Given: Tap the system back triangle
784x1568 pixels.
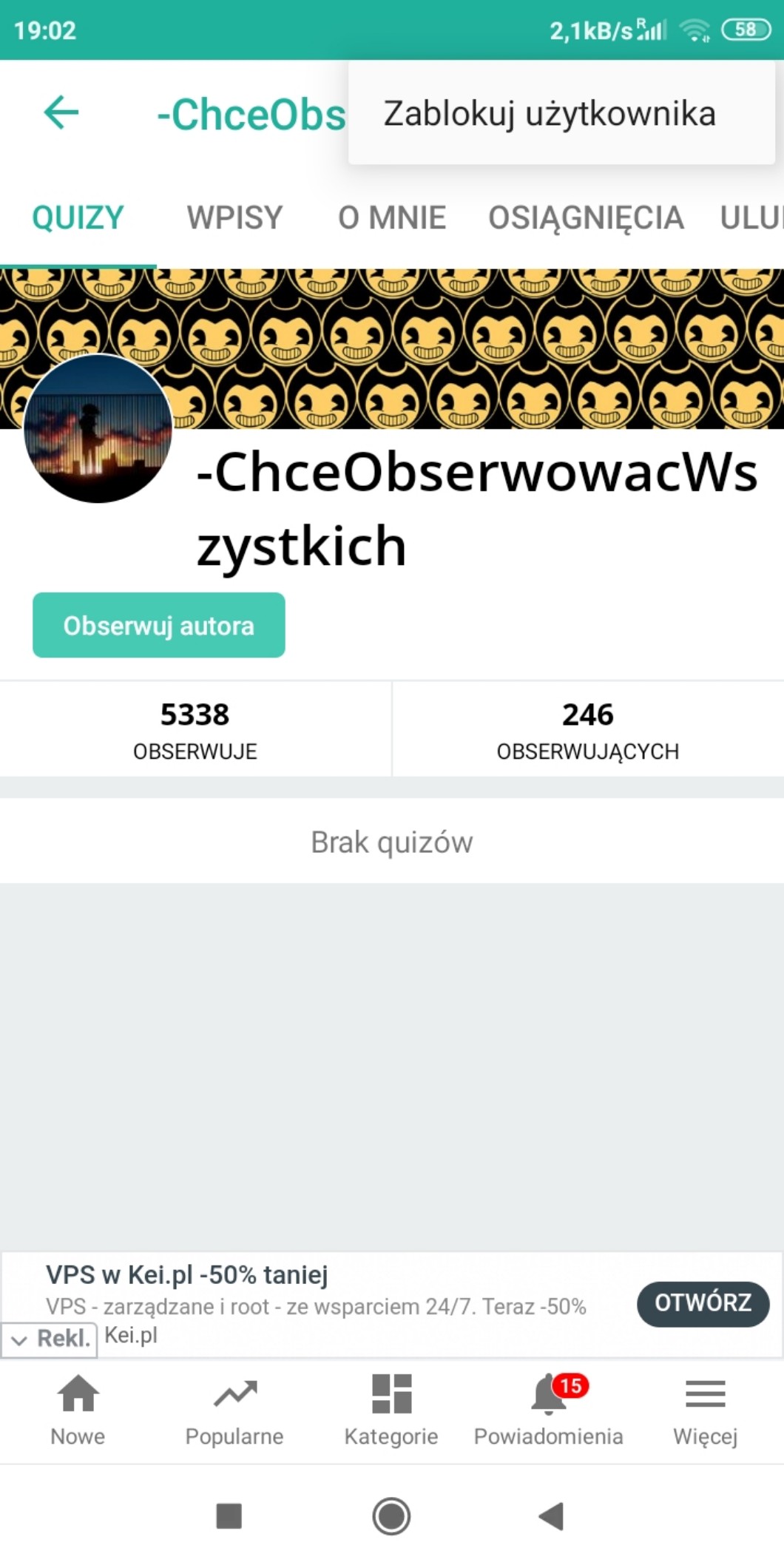Looking at the screenshot, I should pos(551,1516).
